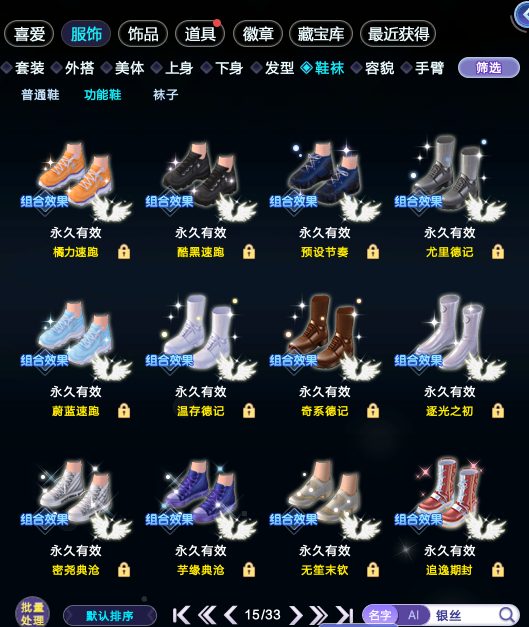529x627 pixels.
Task: Open the 道具 tab
Action: click(200, 34)
